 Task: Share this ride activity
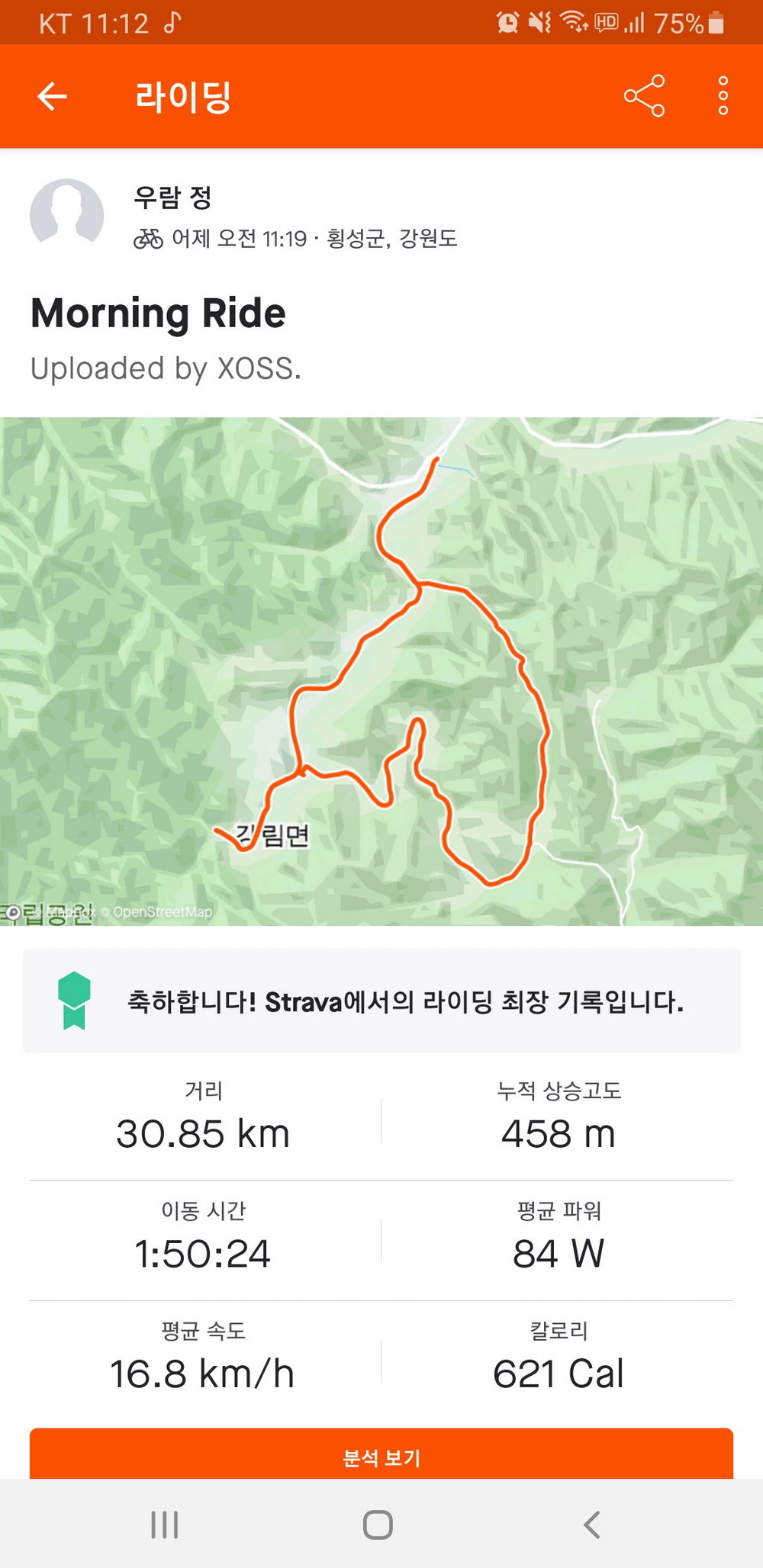pyautogui.click(x=644, y=96)
